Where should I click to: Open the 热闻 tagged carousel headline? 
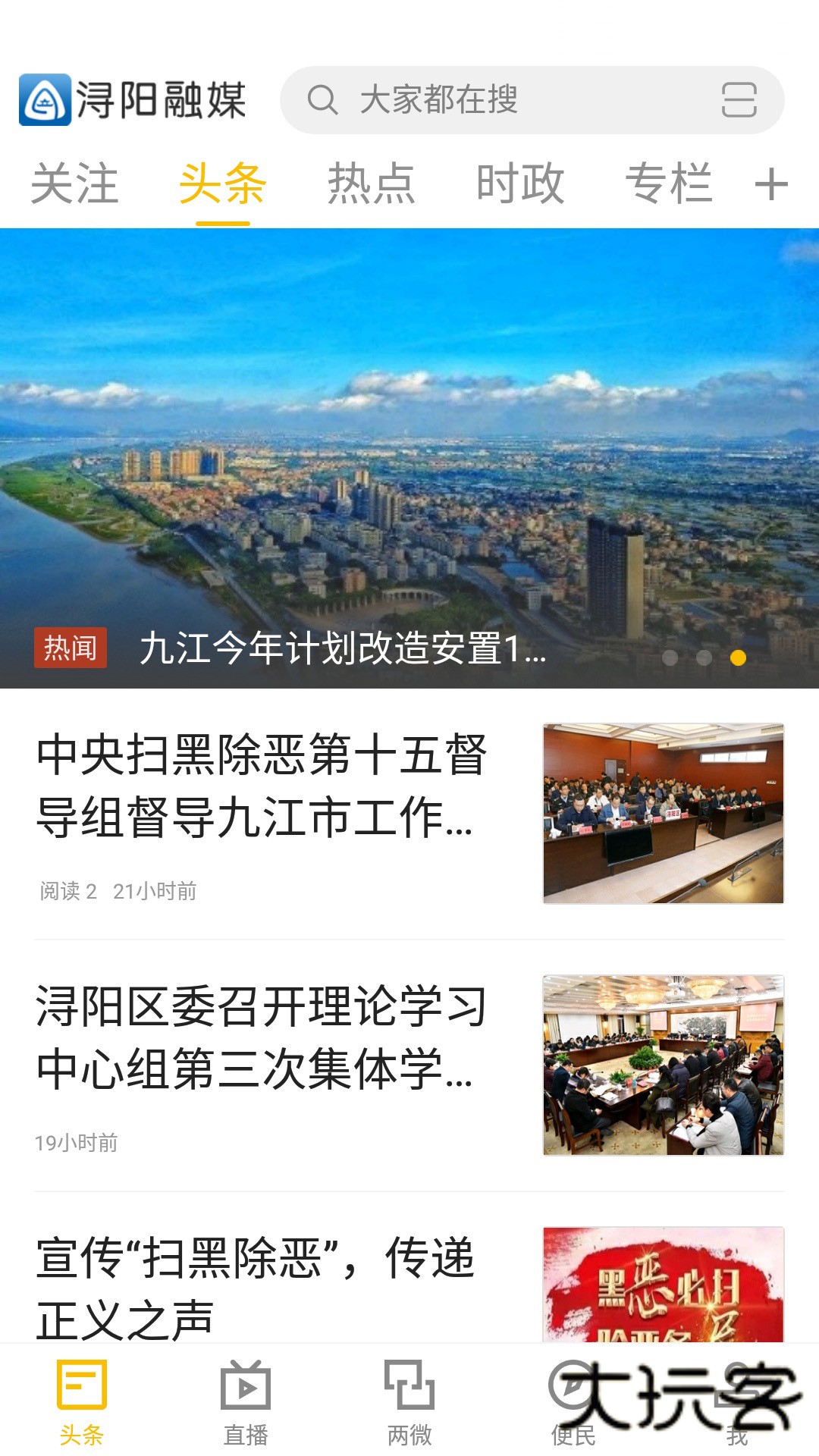coord(341,651)
